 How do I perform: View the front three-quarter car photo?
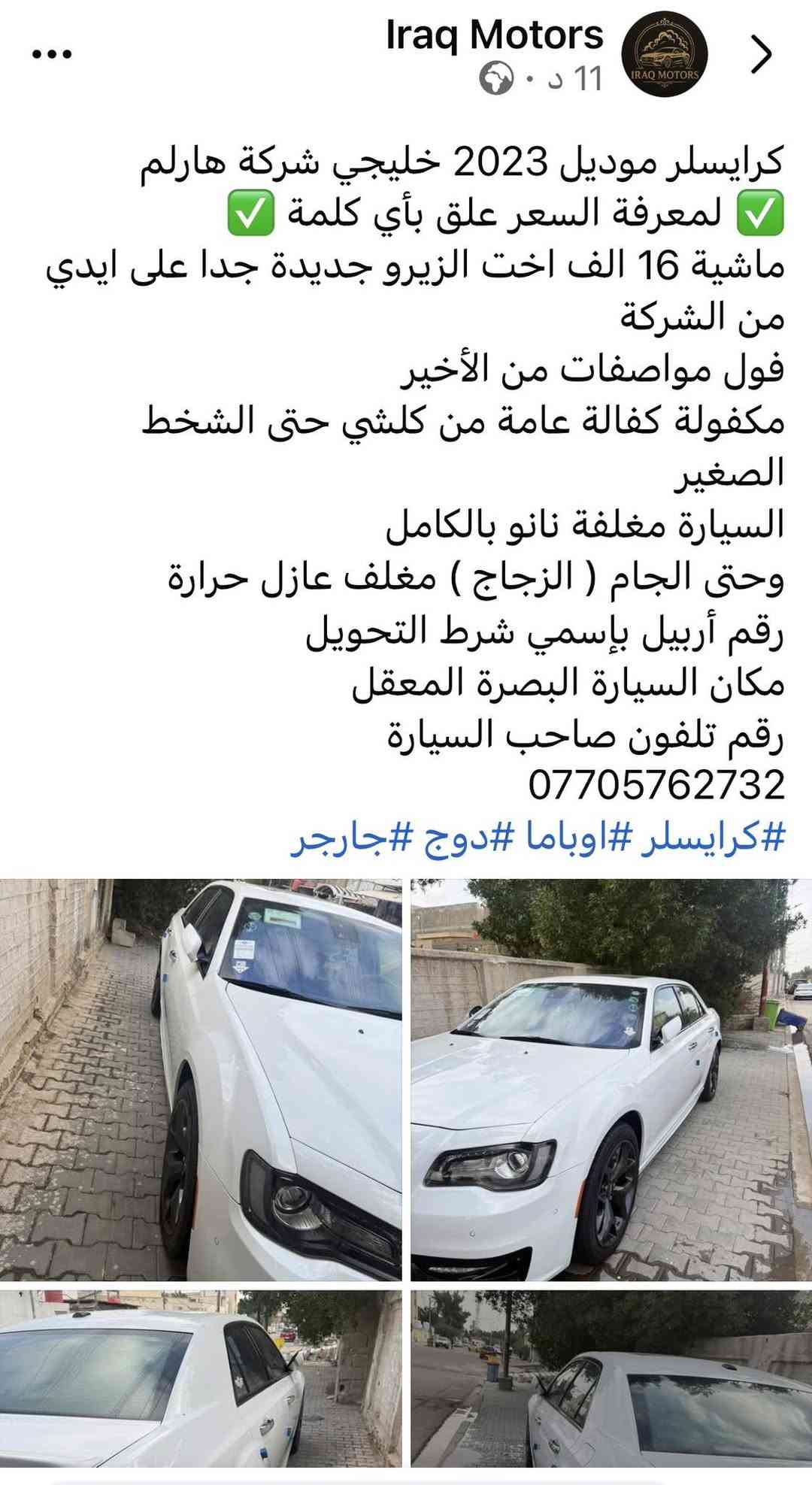click(611, 1080)
